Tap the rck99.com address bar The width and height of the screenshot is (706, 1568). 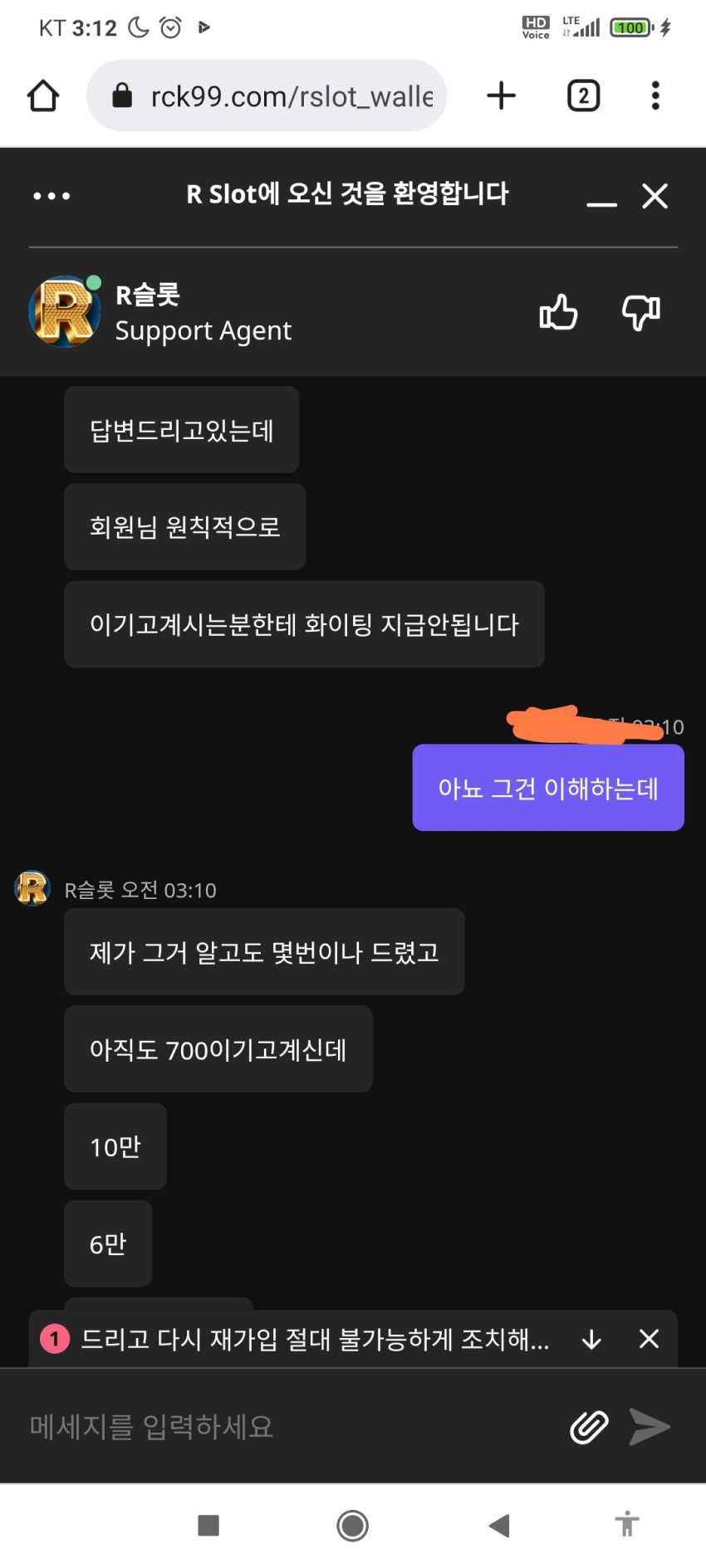pos(267,95)
